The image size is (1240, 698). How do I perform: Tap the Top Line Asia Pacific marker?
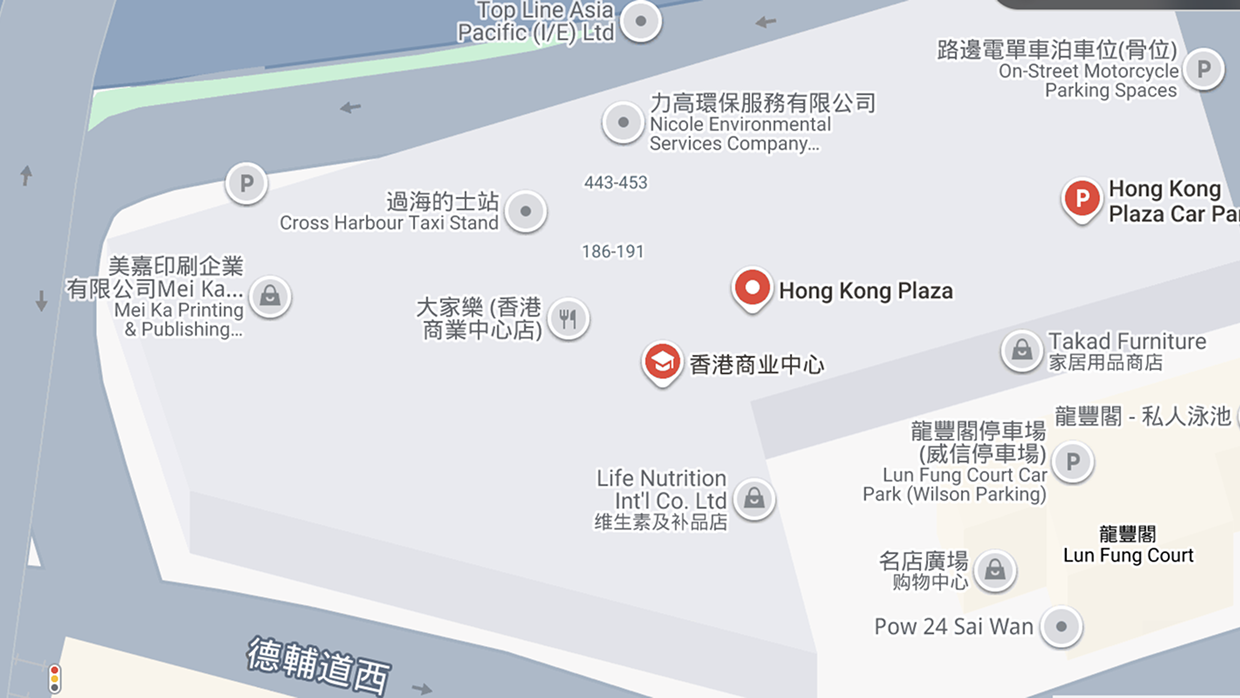[x=640, y=21]
